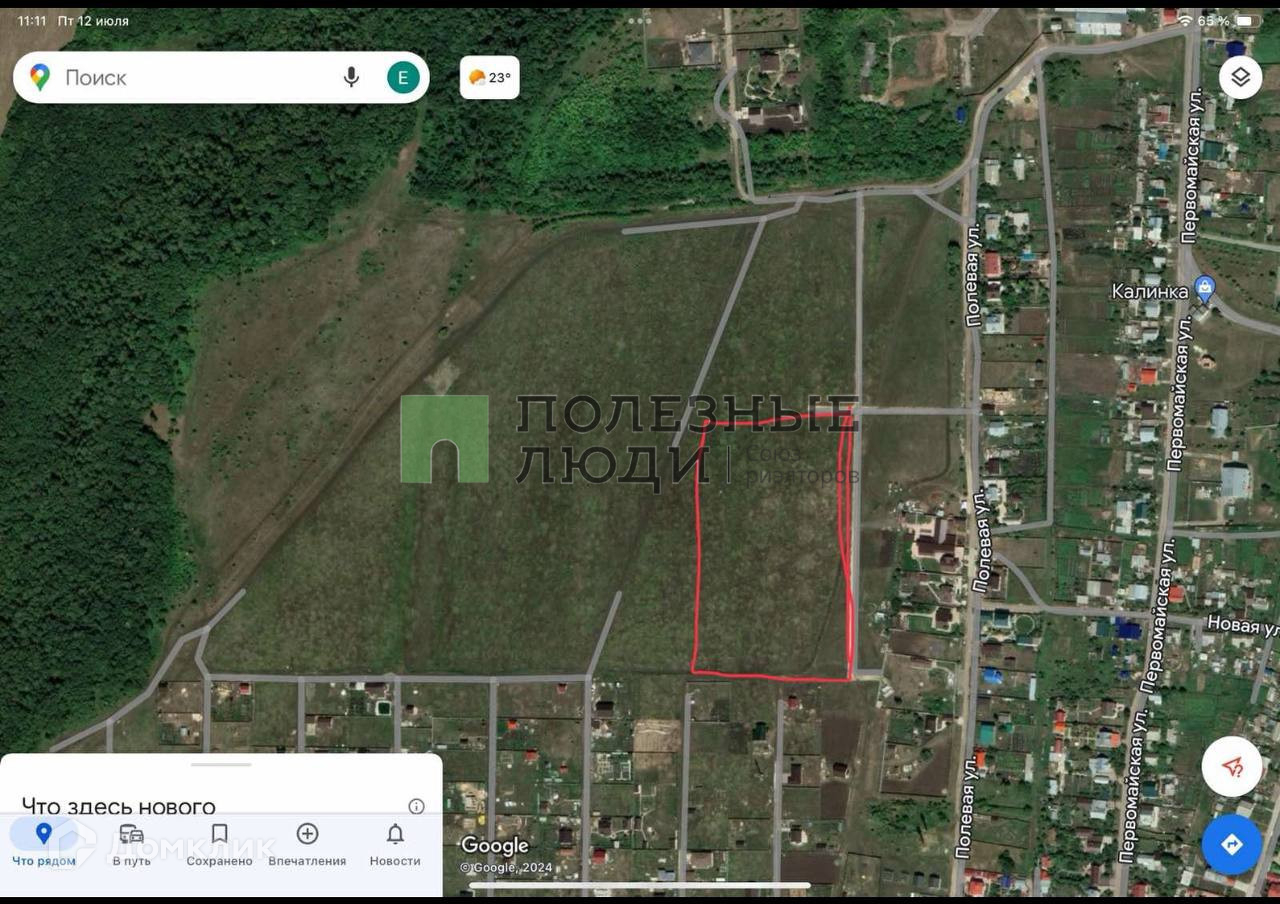Start directions with the blue arrow button

(x=1232, y=845)
